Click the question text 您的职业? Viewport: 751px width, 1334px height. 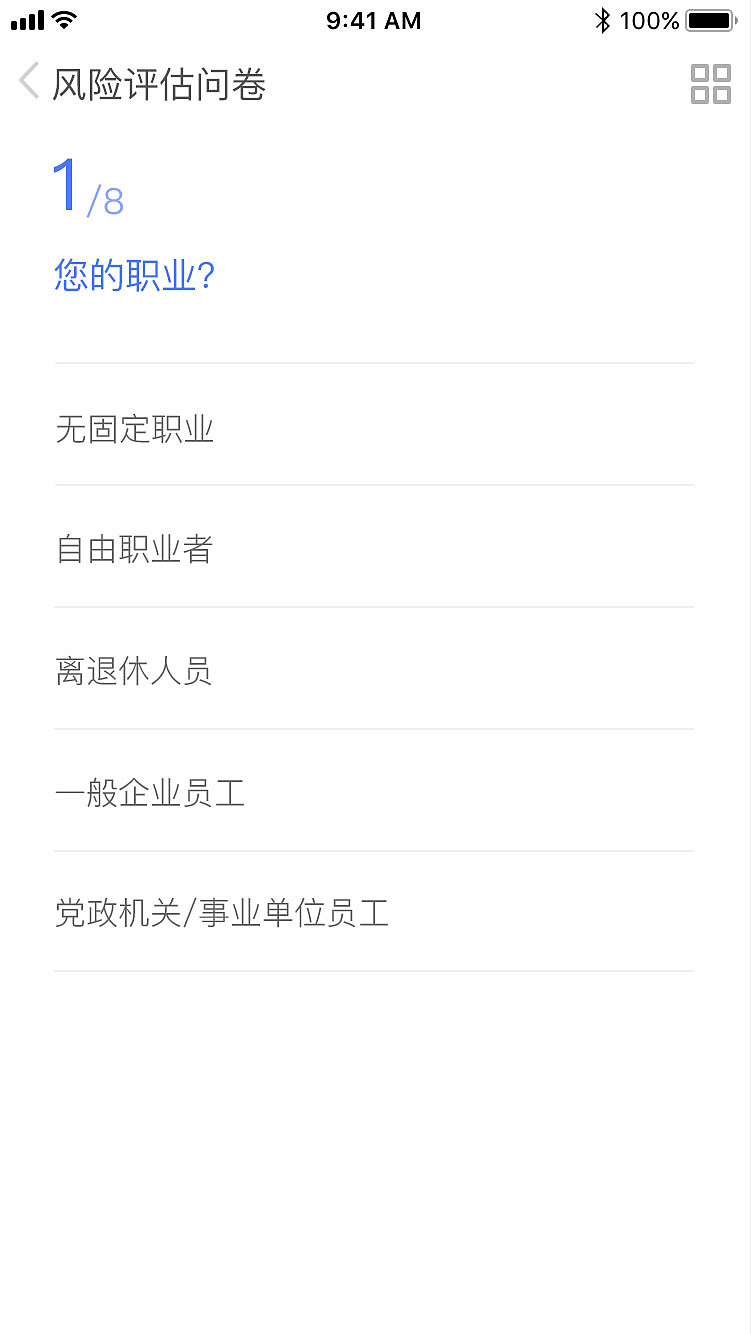click(134, 274)
